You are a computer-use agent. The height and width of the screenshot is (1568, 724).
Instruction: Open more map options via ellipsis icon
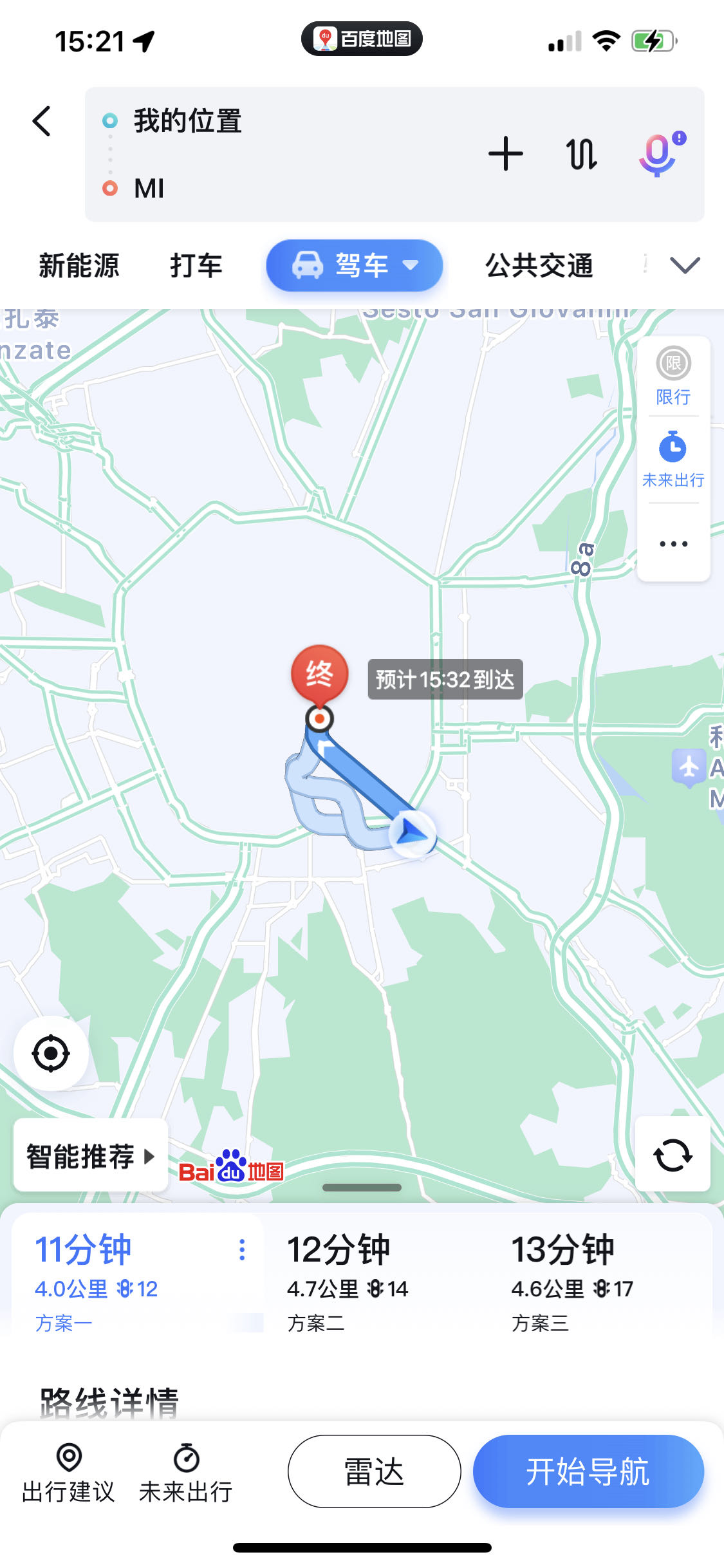click(673, 544)
